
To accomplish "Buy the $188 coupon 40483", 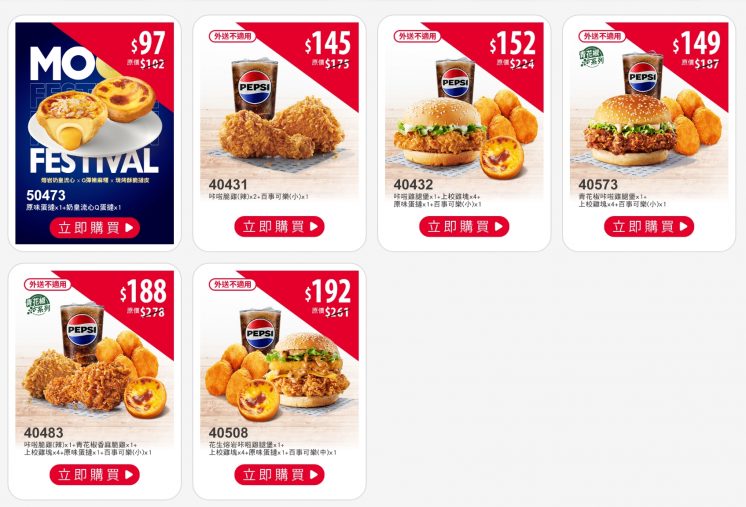I will [95, 474].
